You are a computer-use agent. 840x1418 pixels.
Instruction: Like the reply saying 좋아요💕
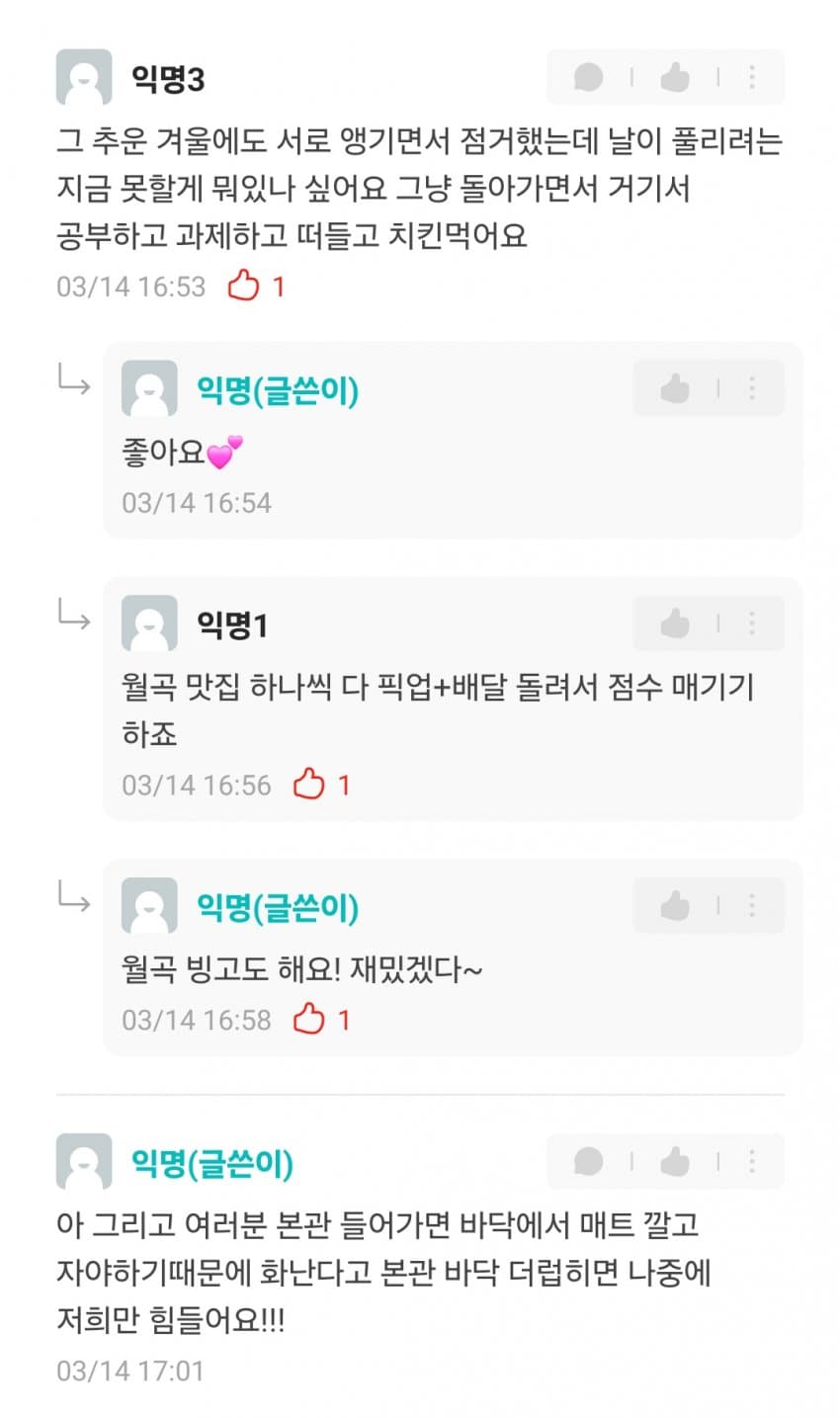coord(675,388)
